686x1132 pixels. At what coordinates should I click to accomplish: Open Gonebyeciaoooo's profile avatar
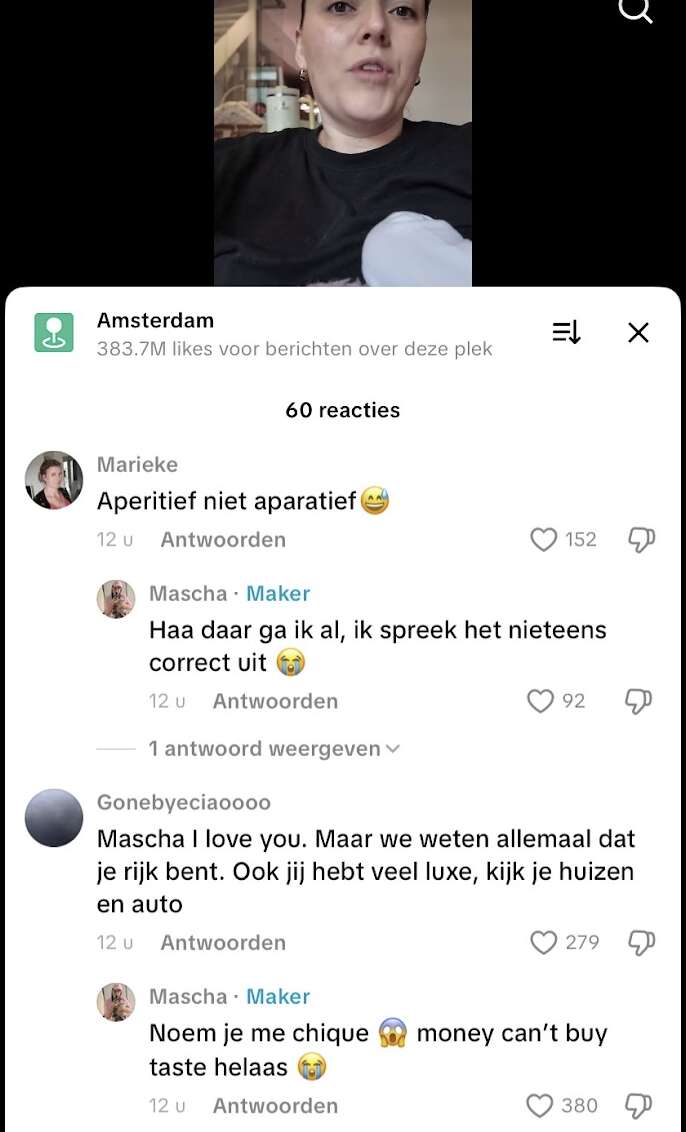[54, 818]
